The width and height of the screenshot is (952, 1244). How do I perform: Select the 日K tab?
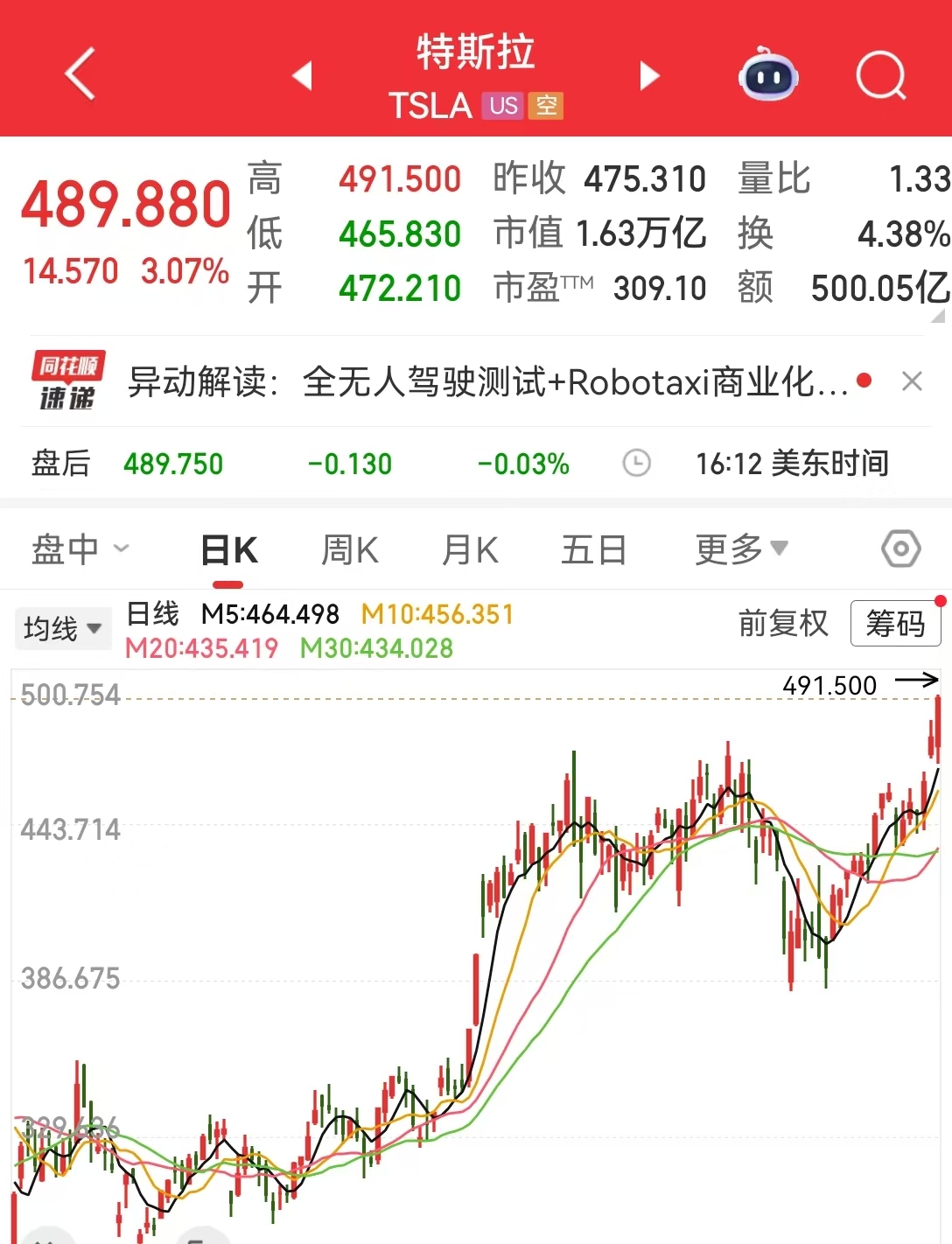point(229,550)
